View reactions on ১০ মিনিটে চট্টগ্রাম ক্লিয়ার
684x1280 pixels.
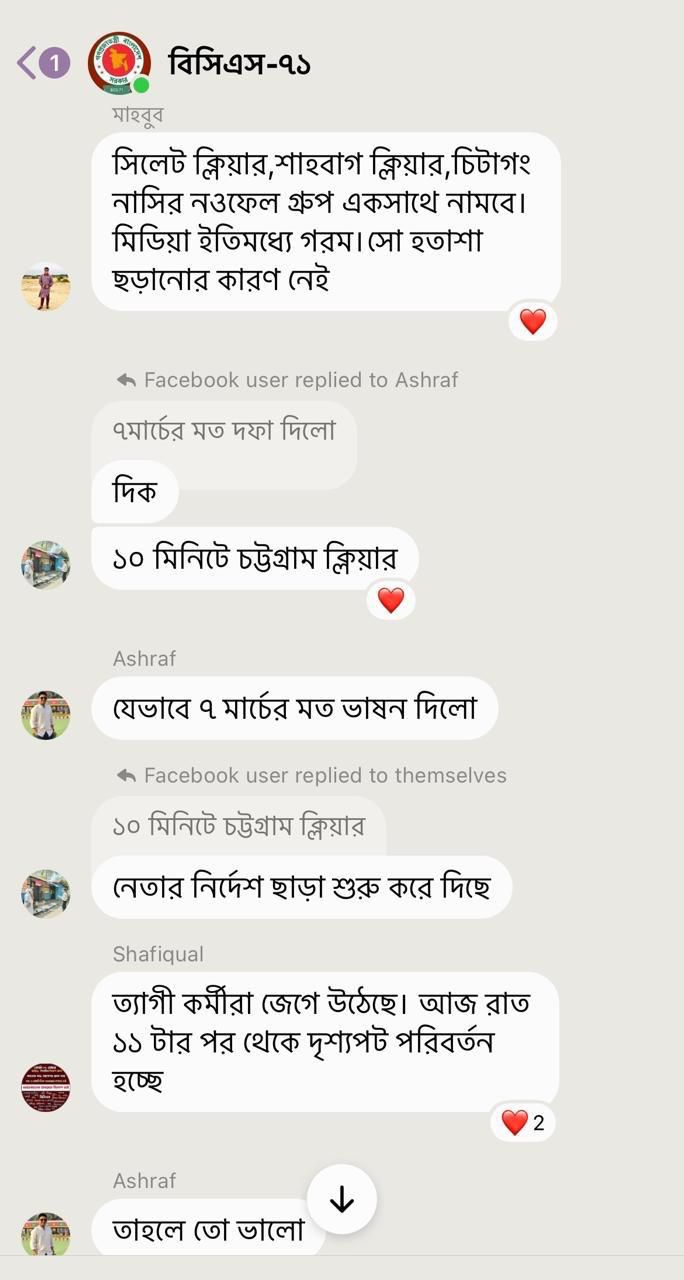[x=390, y=600]
